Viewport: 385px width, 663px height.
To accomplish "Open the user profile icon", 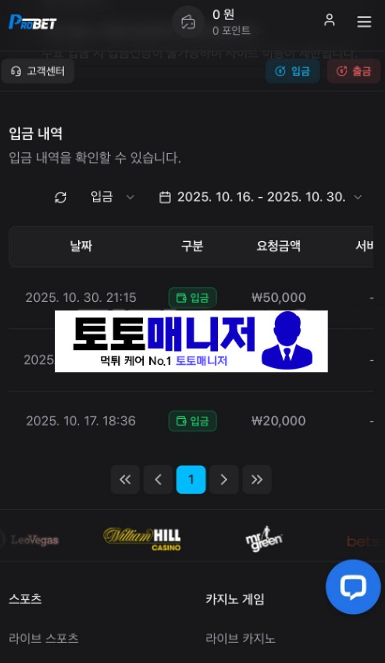I will click(329, 20).
